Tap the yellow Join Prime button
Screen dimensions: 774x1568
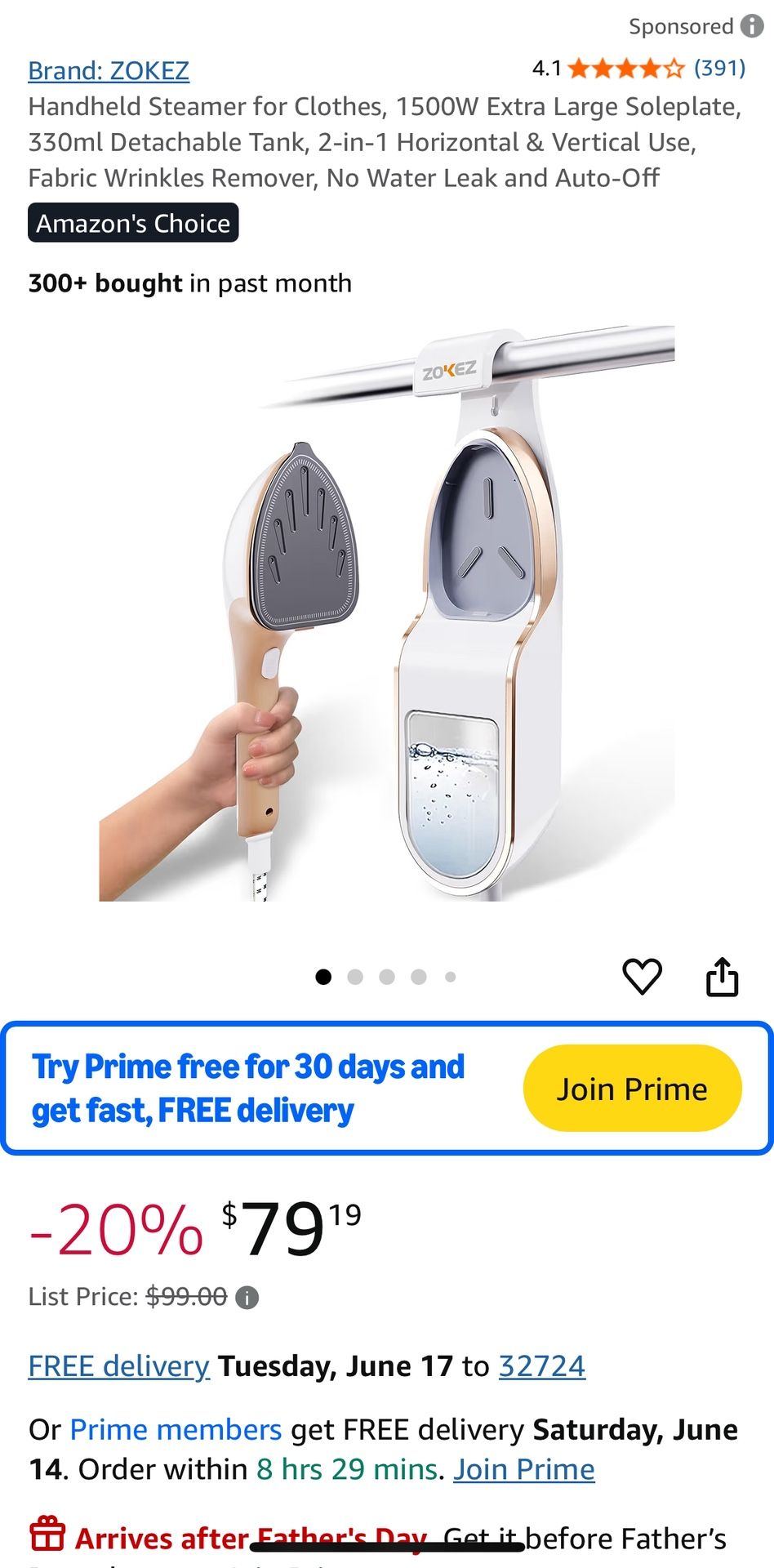[x=632, y=1089]
